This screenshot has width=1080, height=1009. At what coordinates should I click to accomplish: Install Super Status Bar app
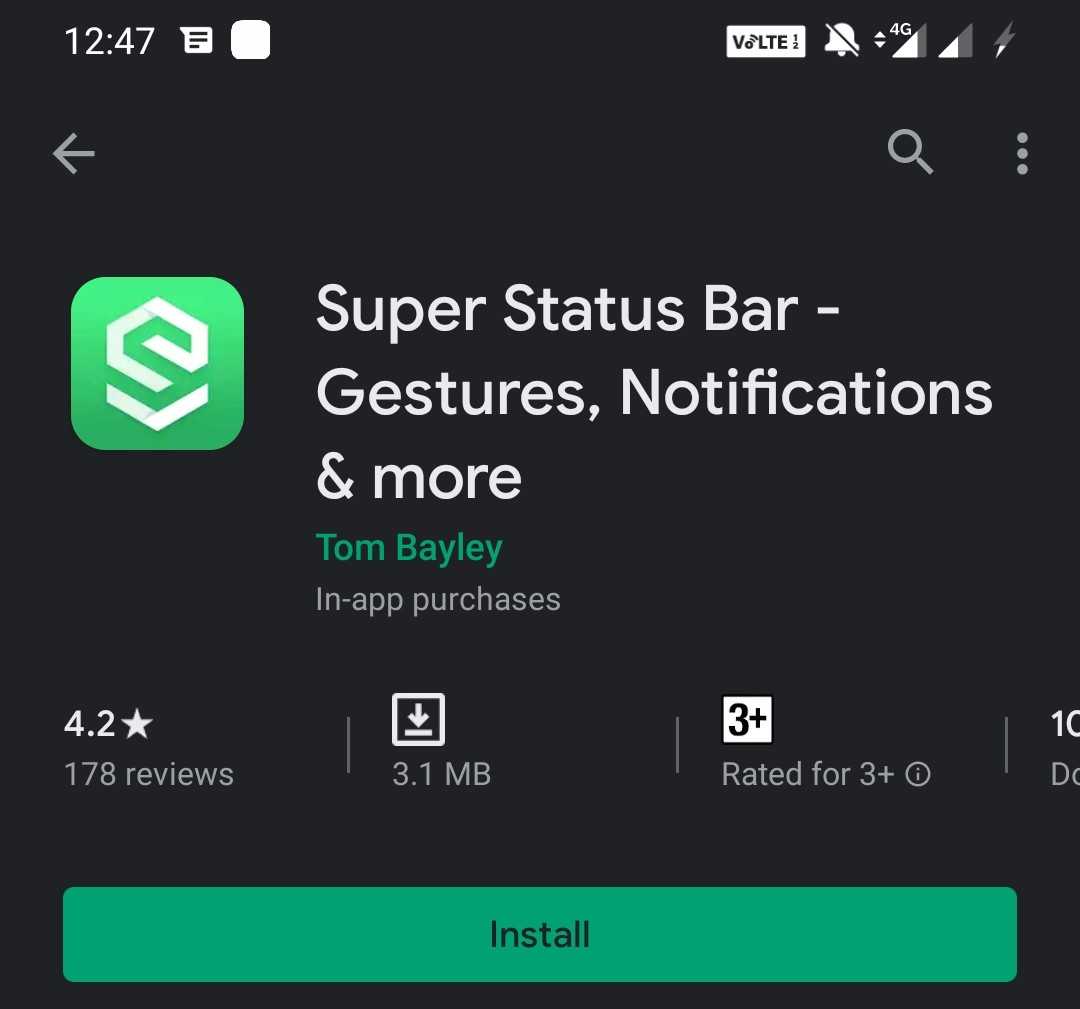540,934
